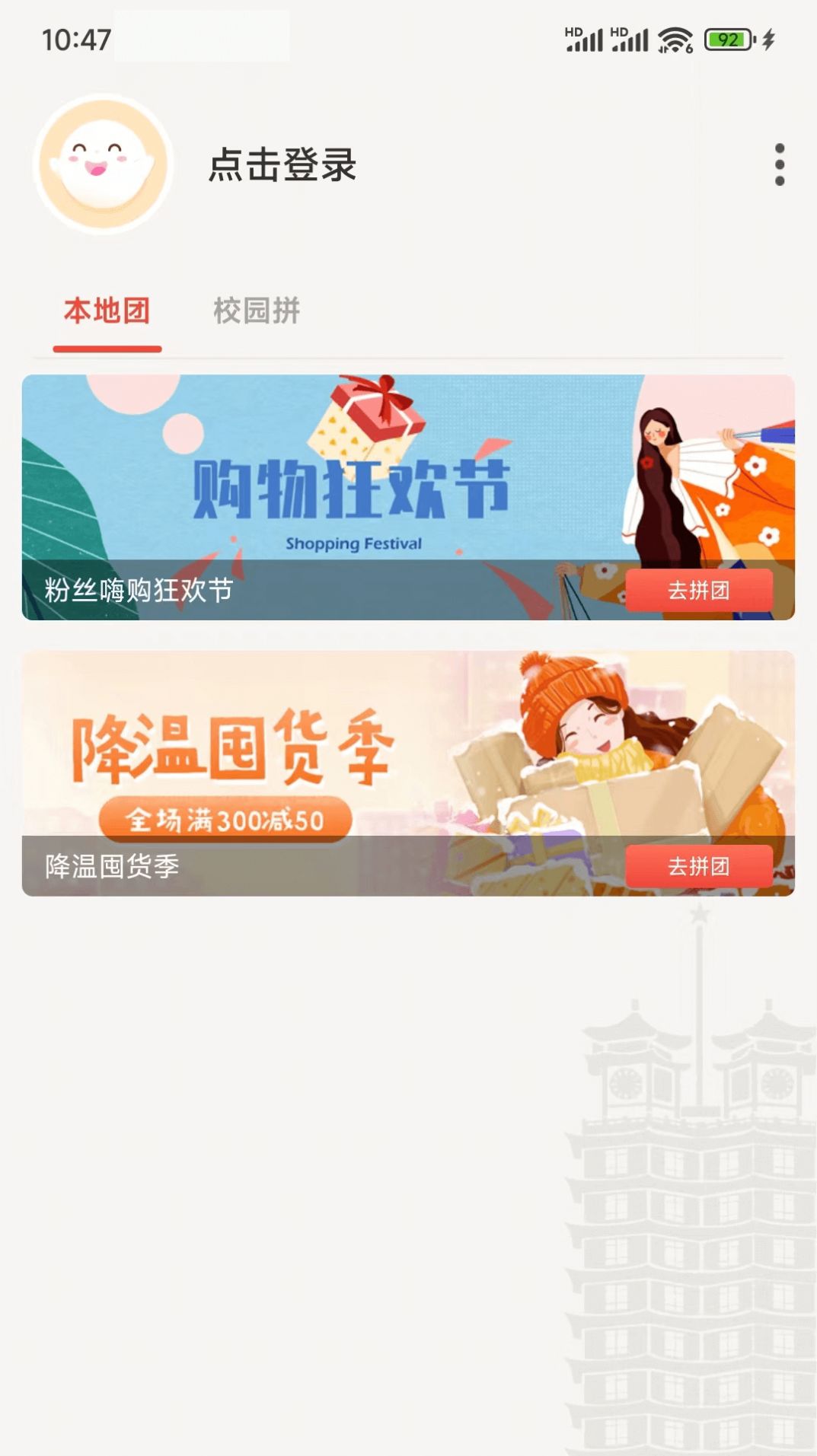Viewport: 817px width, 1456px height.
Task: Tap 点击登录 to log in
Action: [282, 164]
